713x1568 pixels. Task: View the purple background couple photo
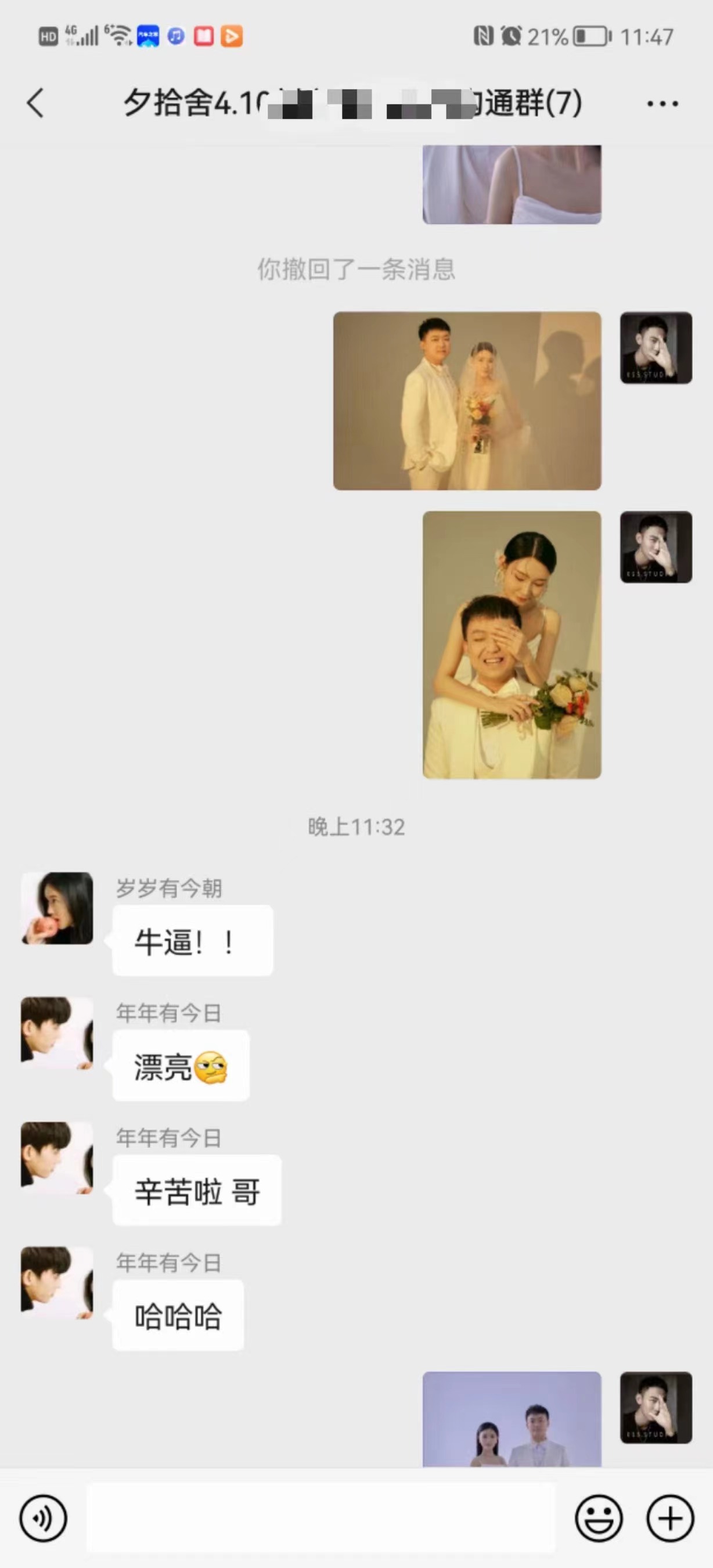[512, 1419]
